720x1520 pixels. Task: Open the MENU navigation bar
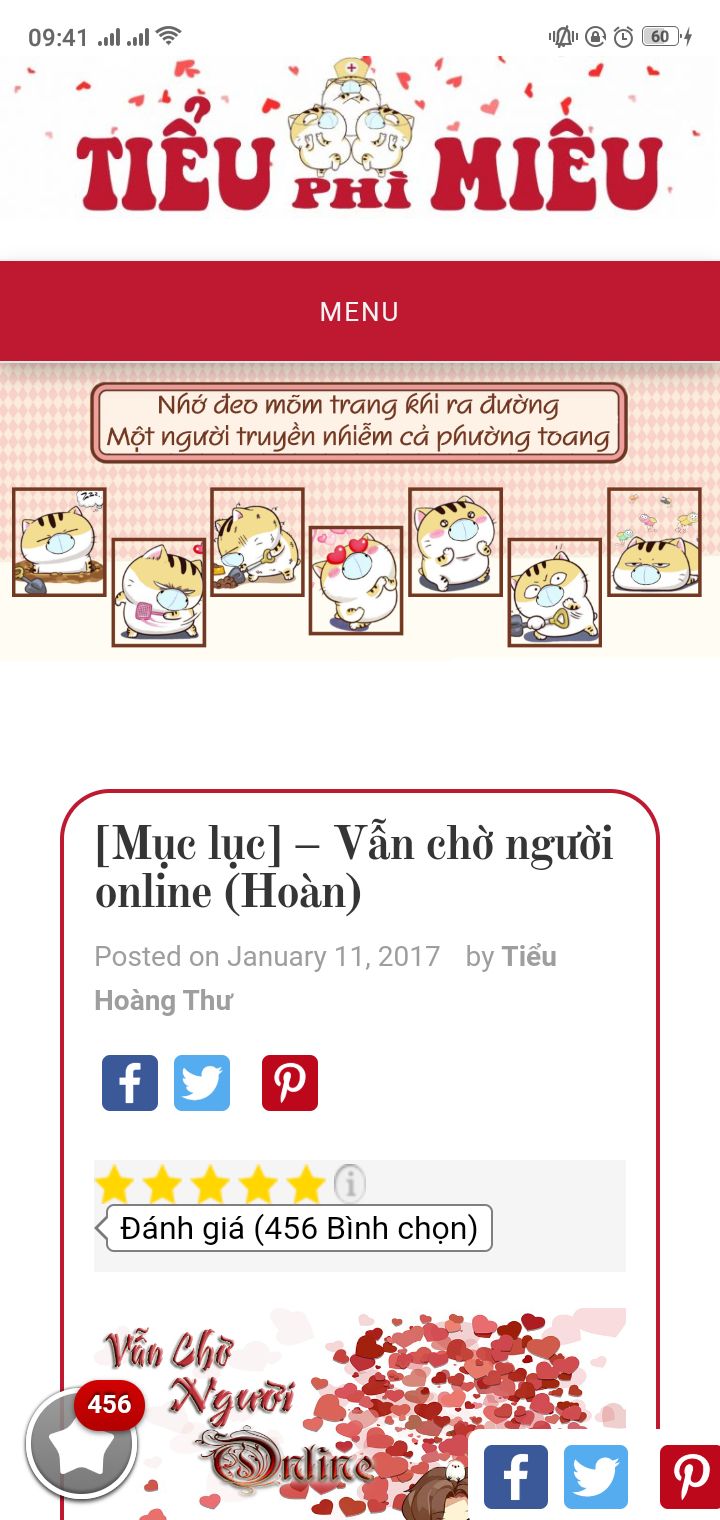[x=359, y=312]
